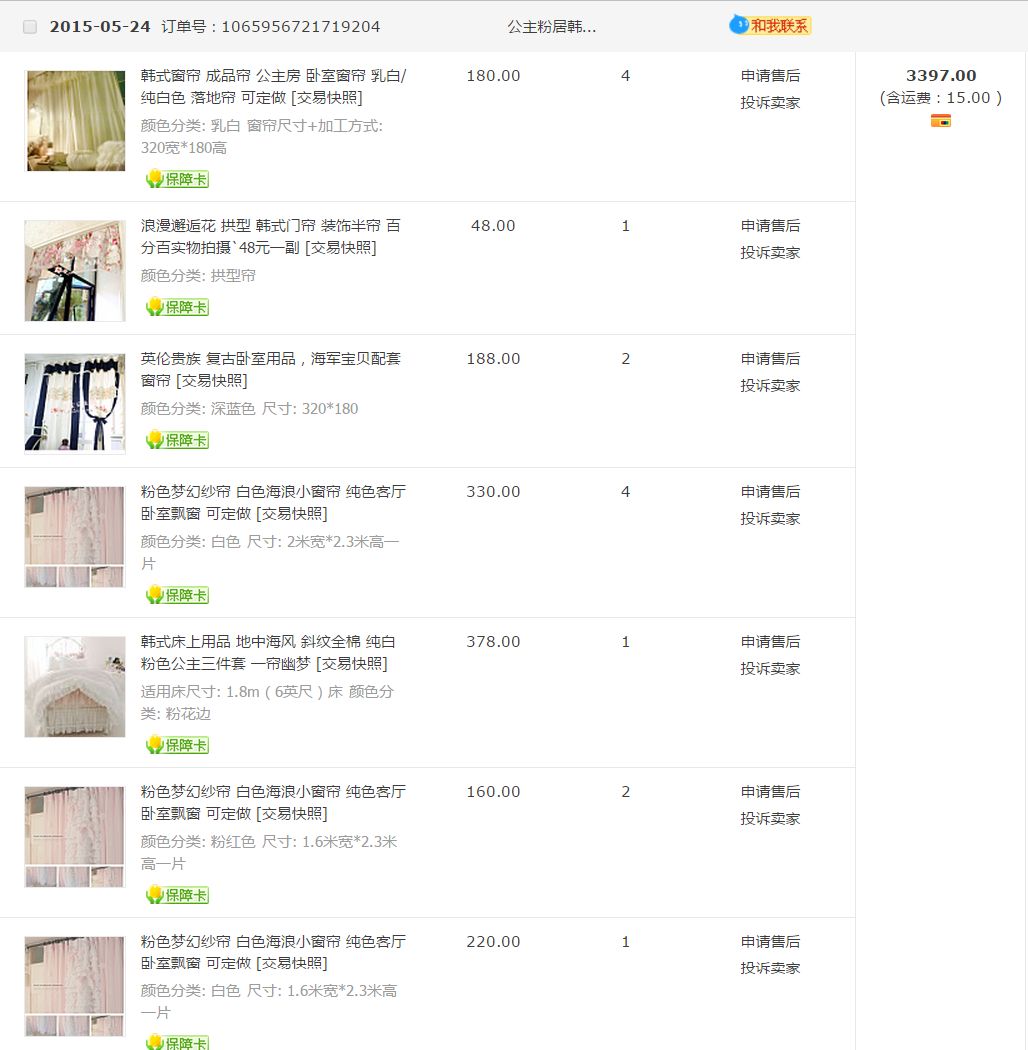Apply for after-sales on the 378.00 bedding
This screenshot has height=1050, width=1028.
pyautogui.click(x=770, y=642)
